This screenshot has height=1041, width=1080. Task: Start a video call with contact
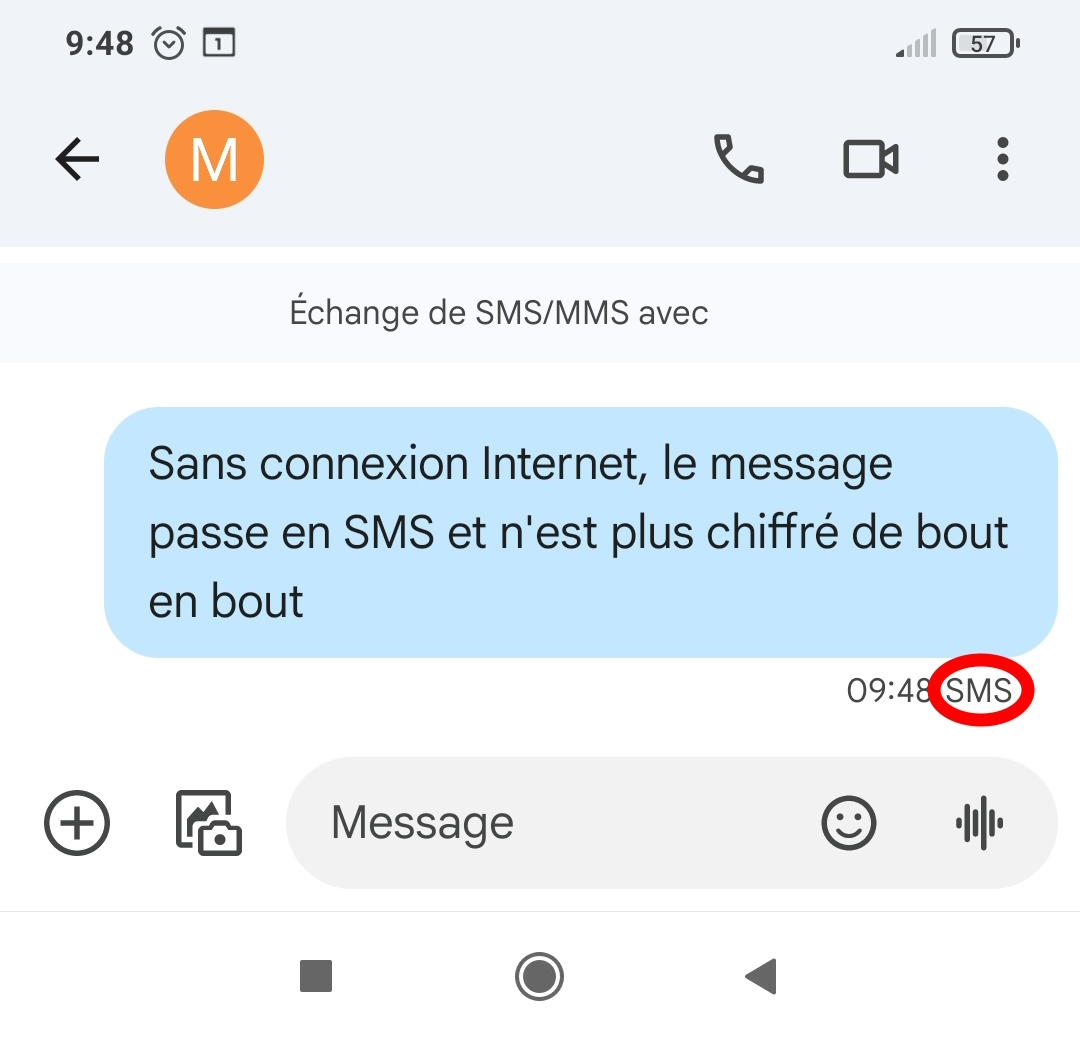(870, 159)
